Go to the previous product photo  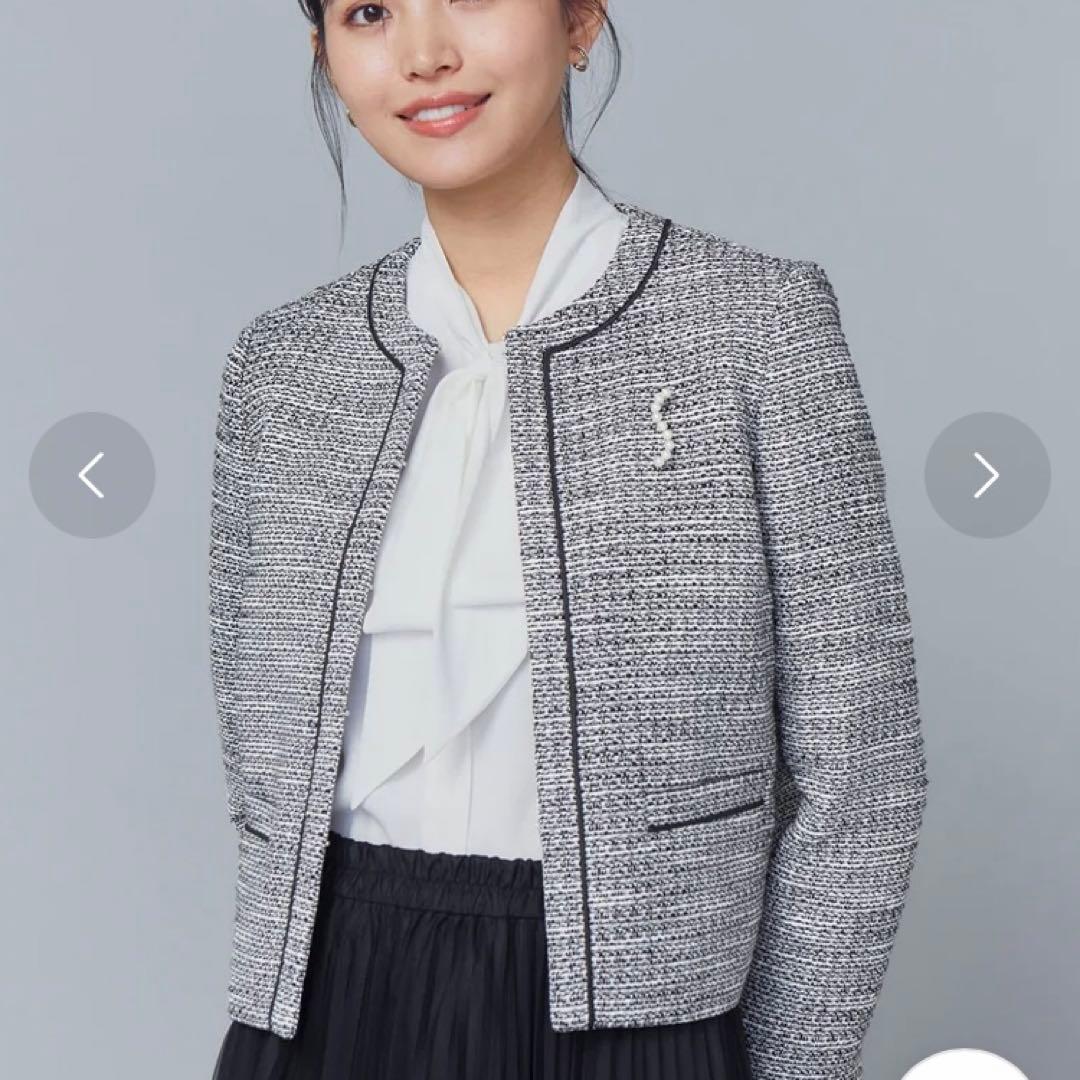point(92,475)
